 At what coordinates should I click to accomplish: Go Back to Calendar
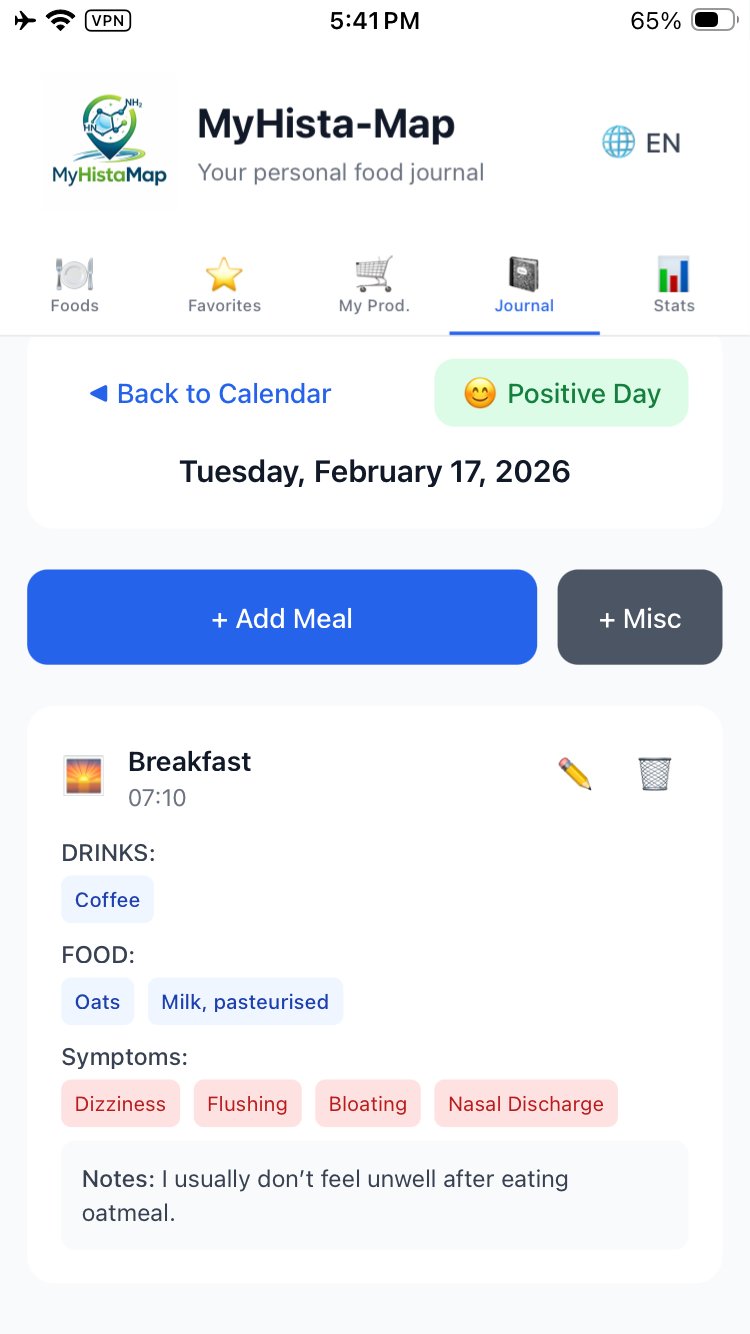[x=208, y=393]
